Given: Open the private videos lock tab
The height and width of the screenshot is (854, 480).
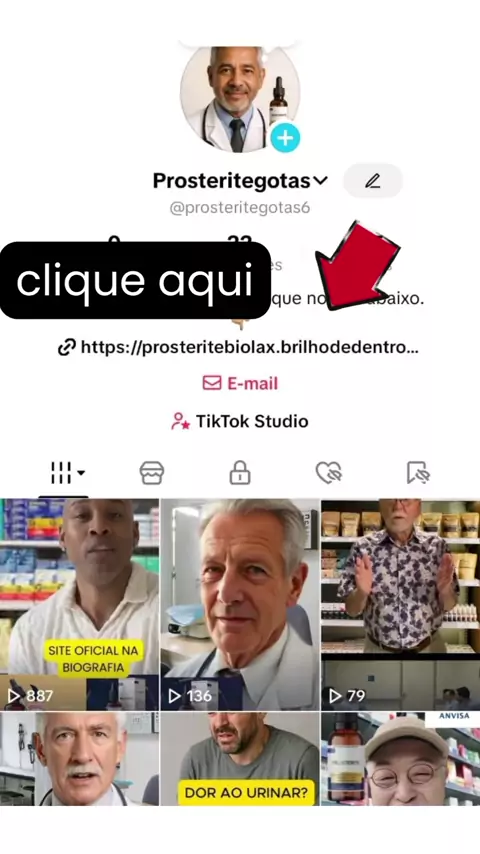Looking at the screenshot, I should pyautogui.click(x=240, y=473).
